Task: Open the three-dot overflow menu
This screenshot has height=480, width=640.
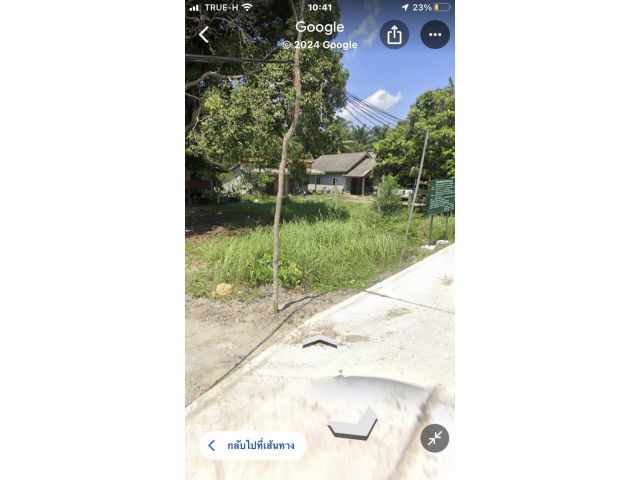Action: [x=434, y=35]
